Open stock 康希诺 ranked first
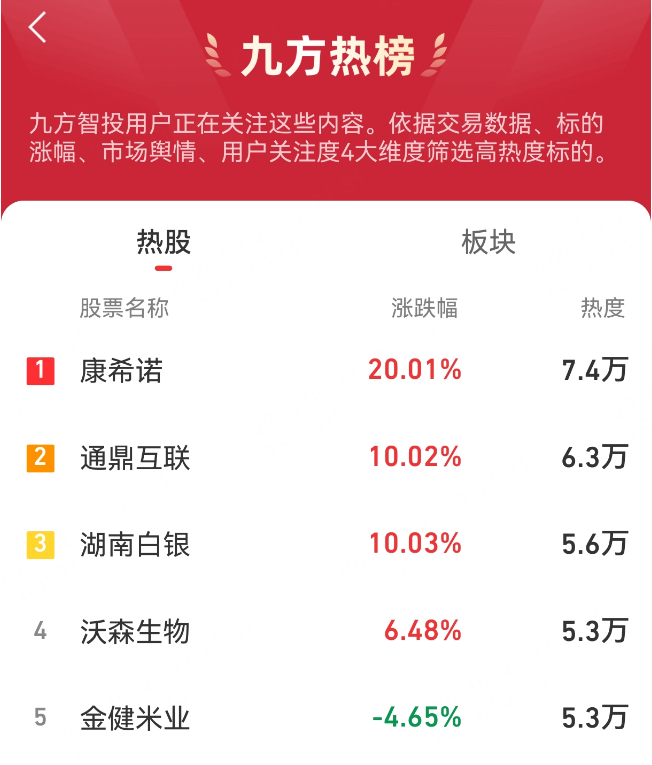 click(x=326, y=370)
